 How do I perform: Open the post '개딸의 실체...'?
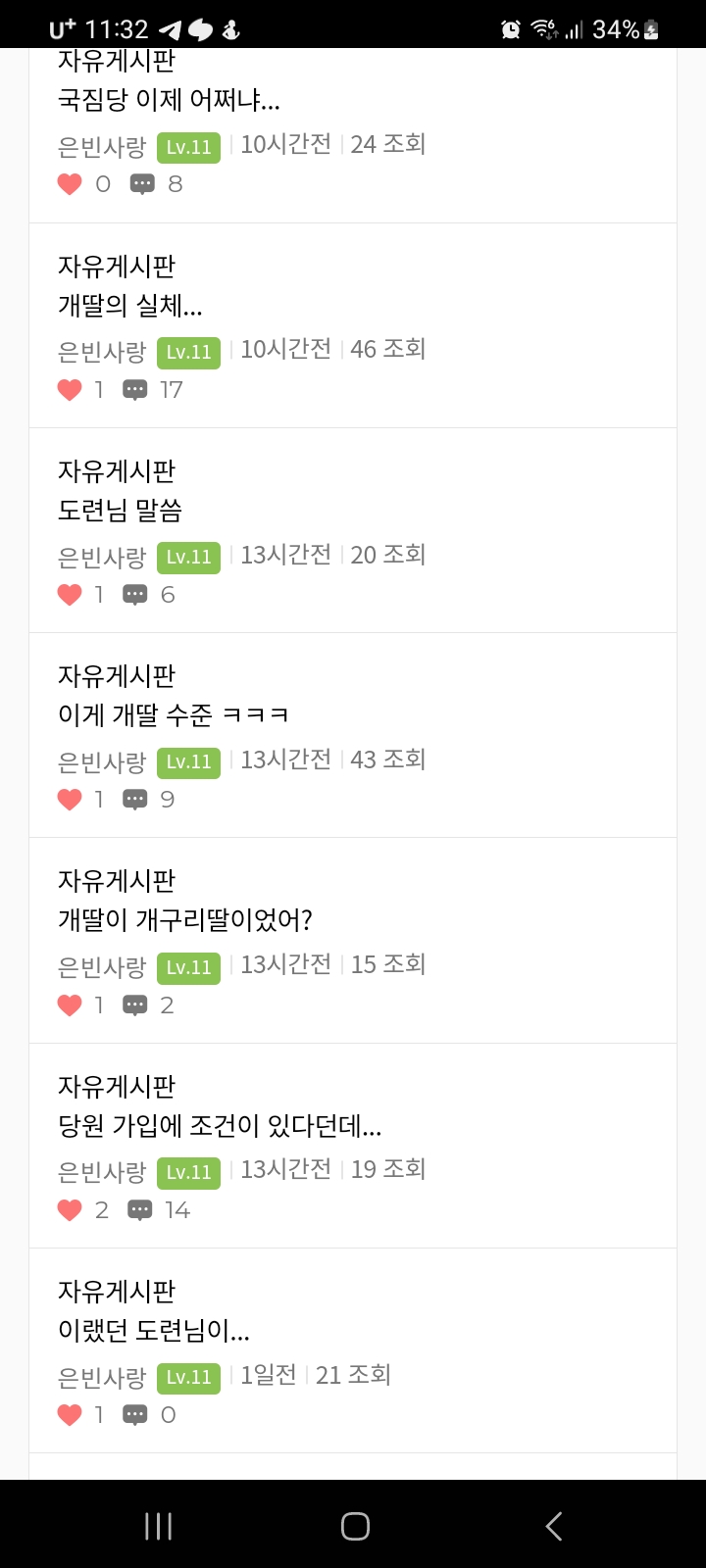[130, 306]
